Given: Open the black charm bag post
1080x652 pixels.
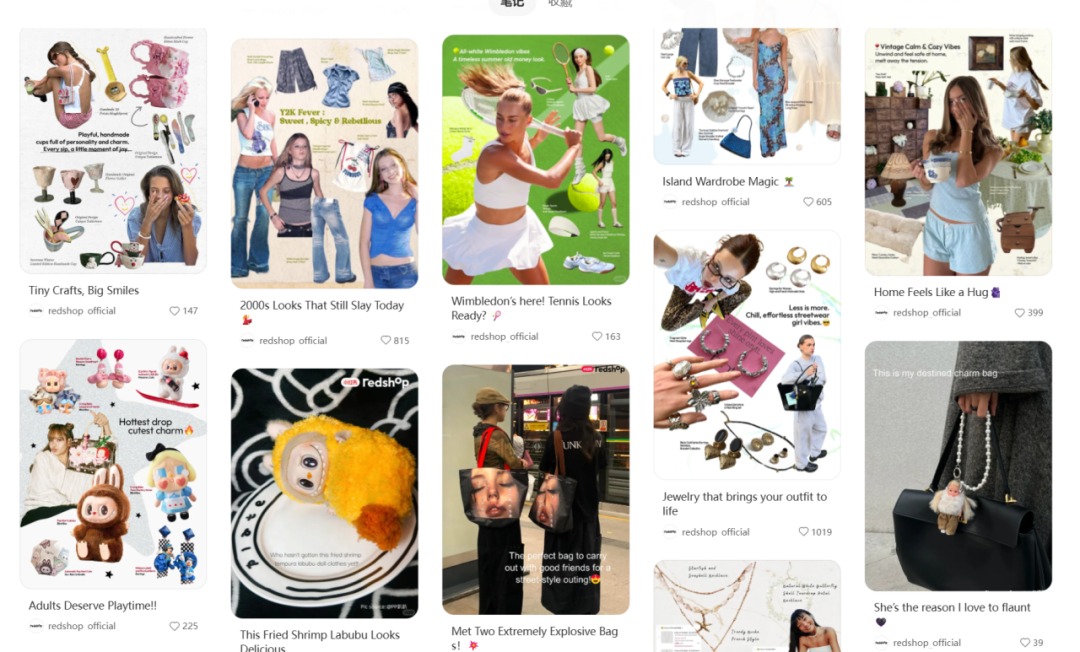Looking at the screenshot, I should coord(957,466).
